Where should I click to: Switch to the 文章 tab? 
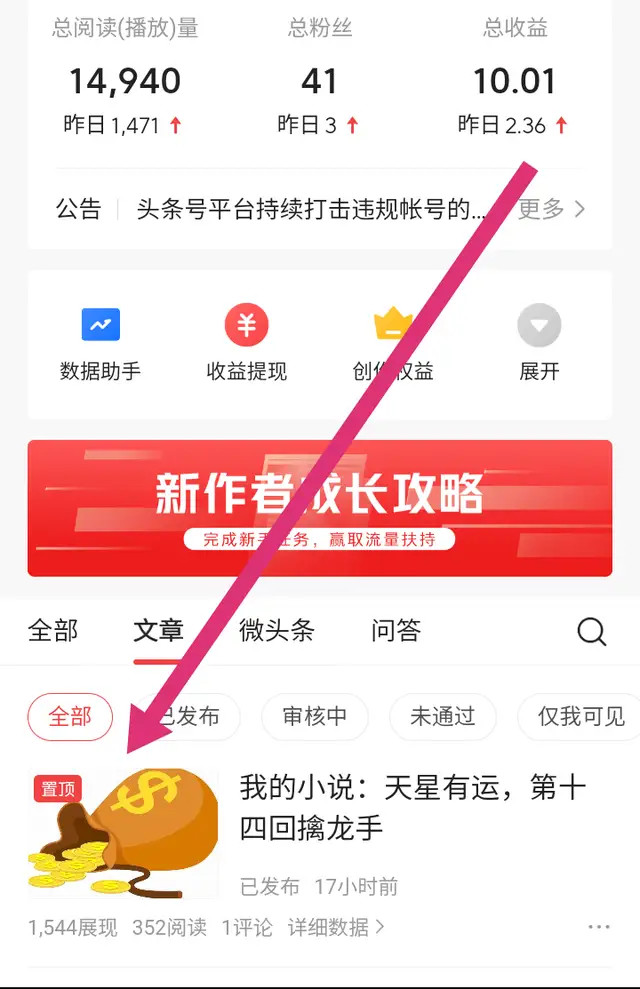pos(158,631)
